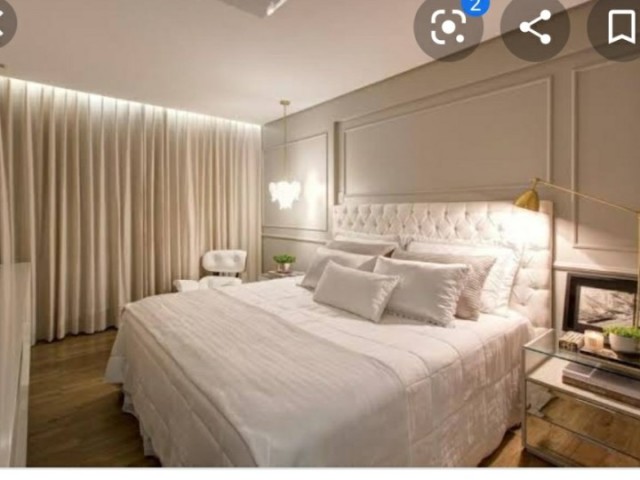This screenshot has height=480, width=640.
Task: Share this bedroom image
Action: (535, 27)
